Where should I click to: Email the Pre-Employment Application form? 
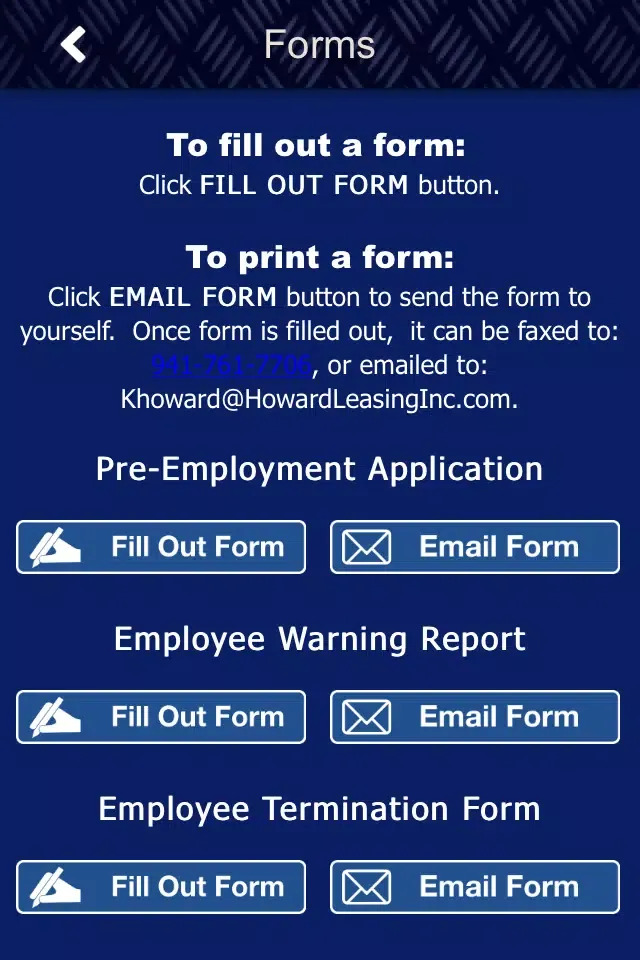click(x=475, y=547)
